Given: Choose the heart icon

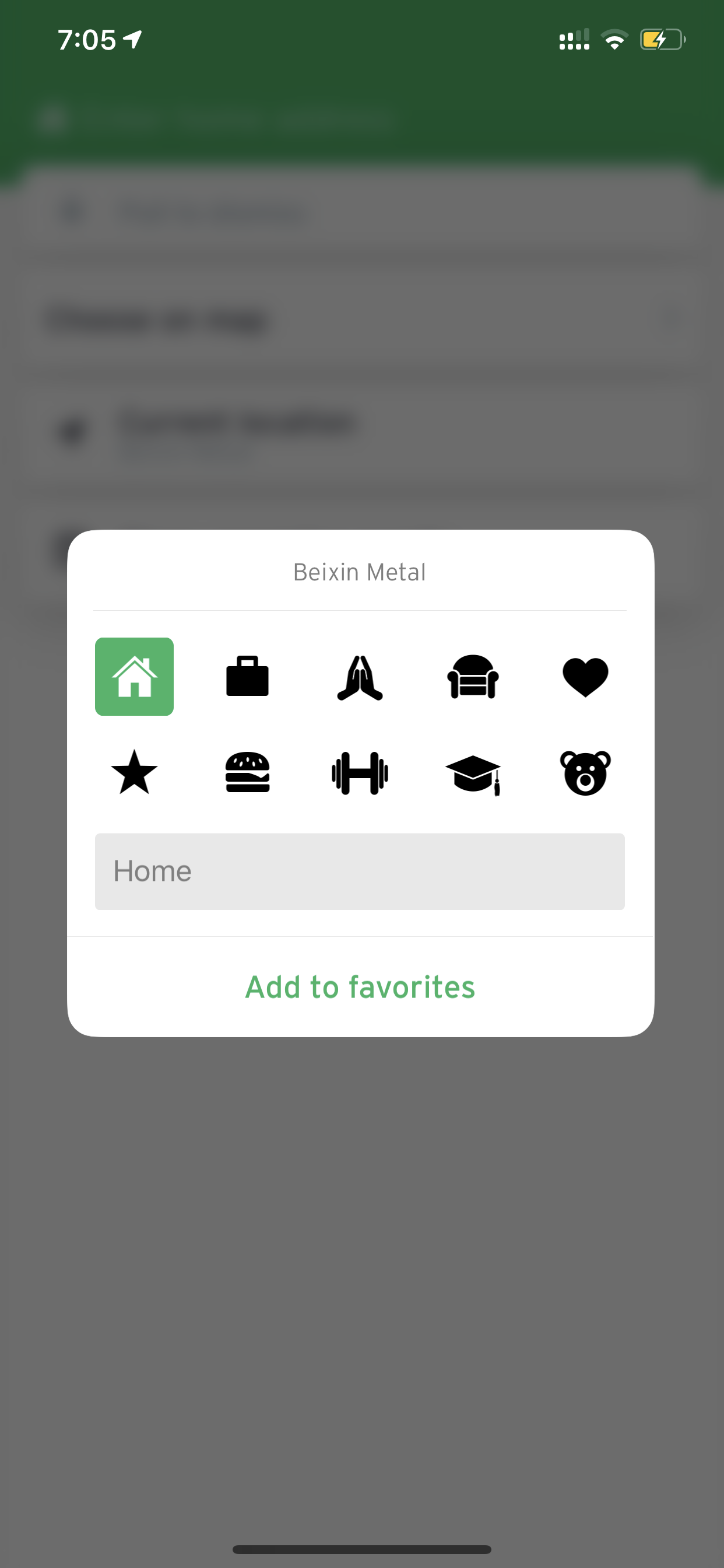Looking at the screenshot, I should pos(585,677).
